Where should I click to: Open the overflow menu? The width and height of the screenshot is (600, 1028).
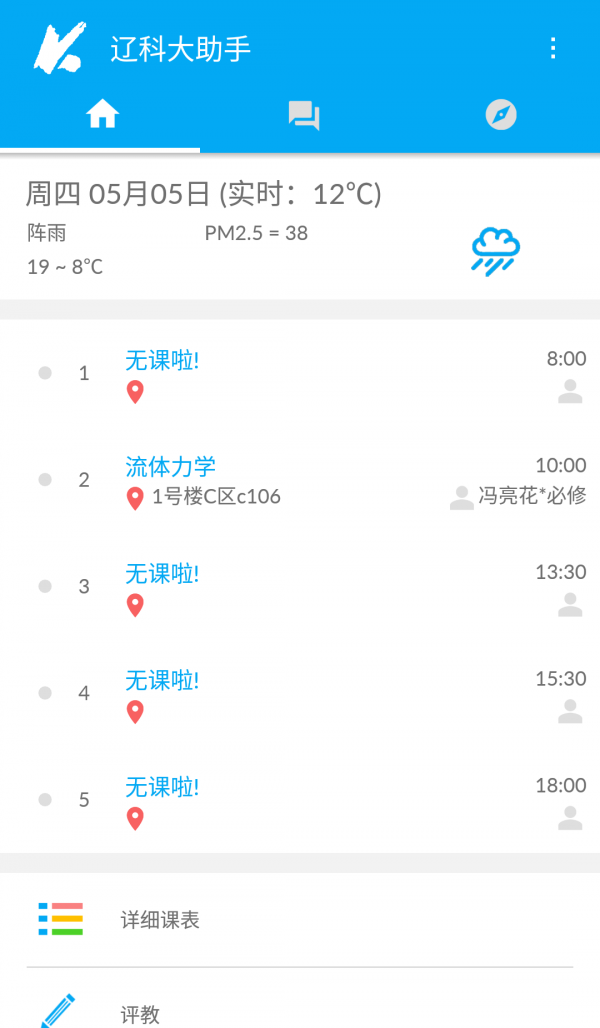[552, 48]
